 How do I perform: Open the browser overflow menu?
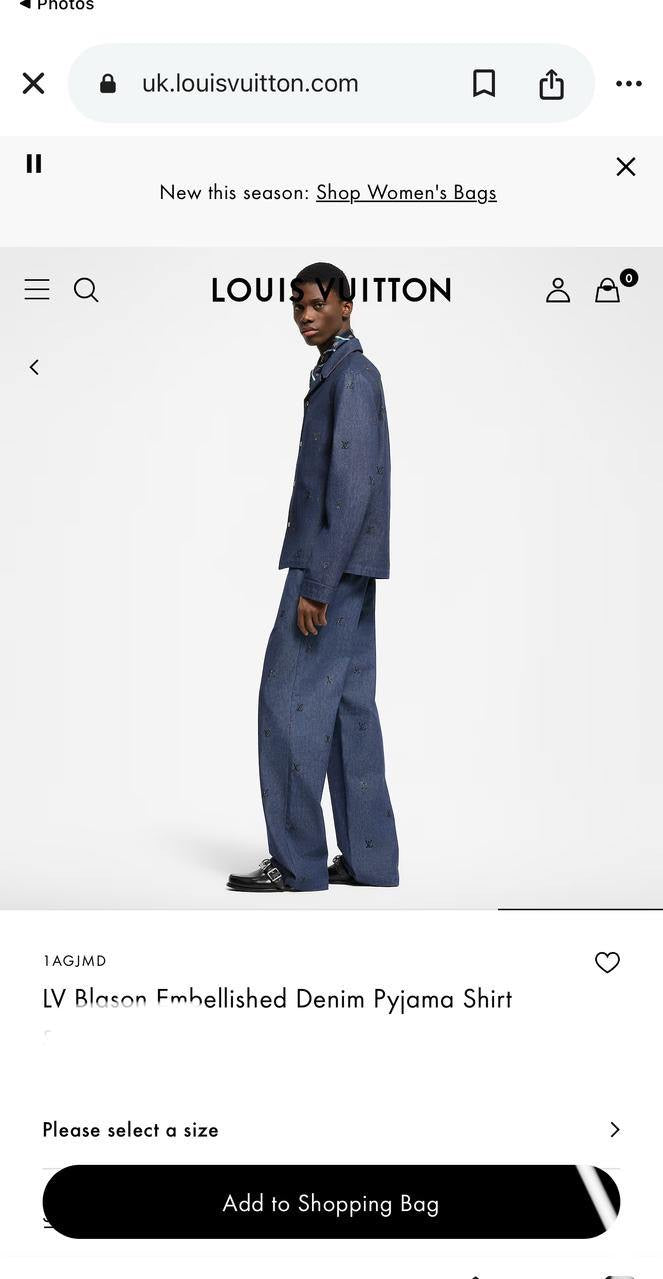pos(629,83)
